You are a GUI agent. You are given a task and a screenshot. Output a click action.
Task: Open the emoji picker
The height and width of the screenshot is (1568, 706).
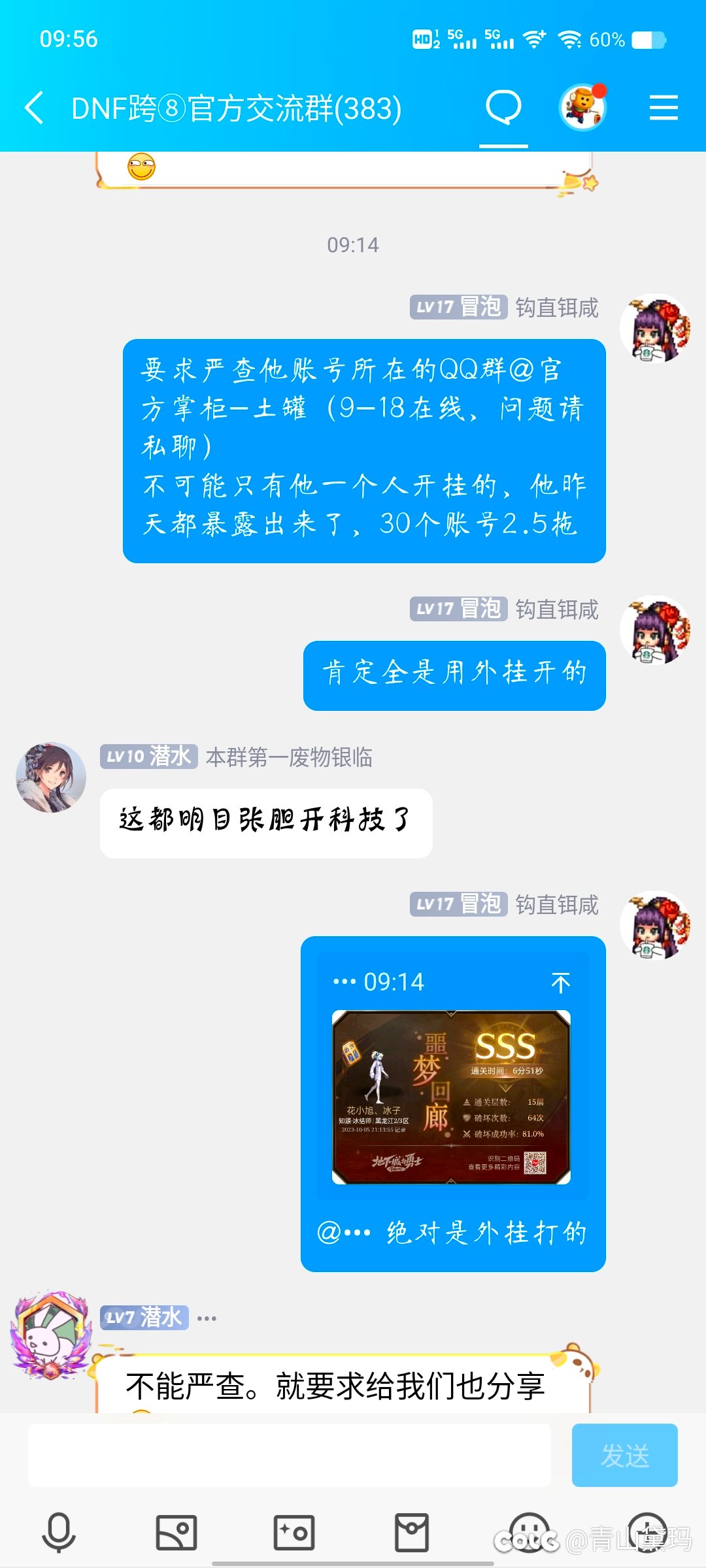(x=529, y=1532)
